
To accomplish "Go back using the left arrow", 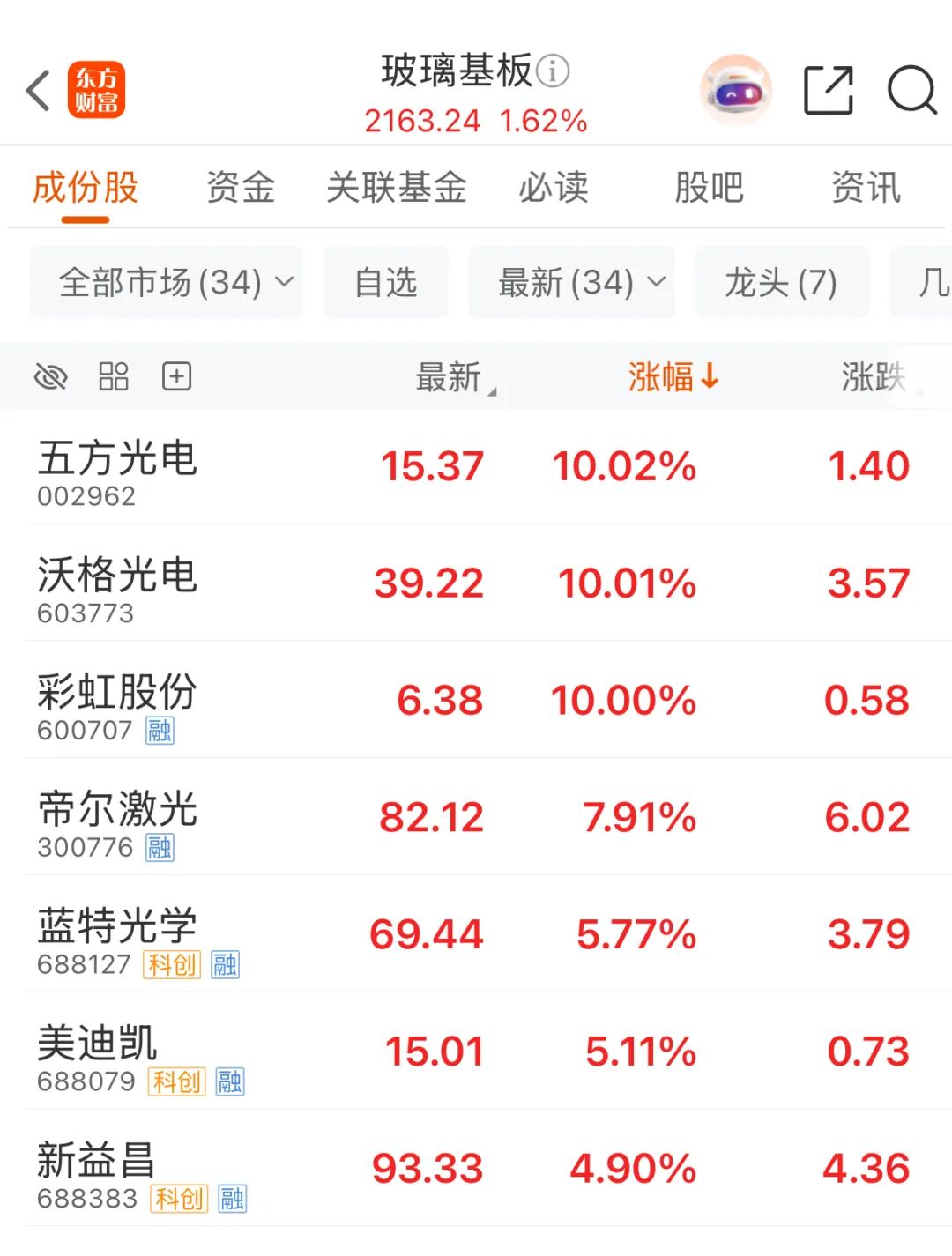I will [38, 91].
